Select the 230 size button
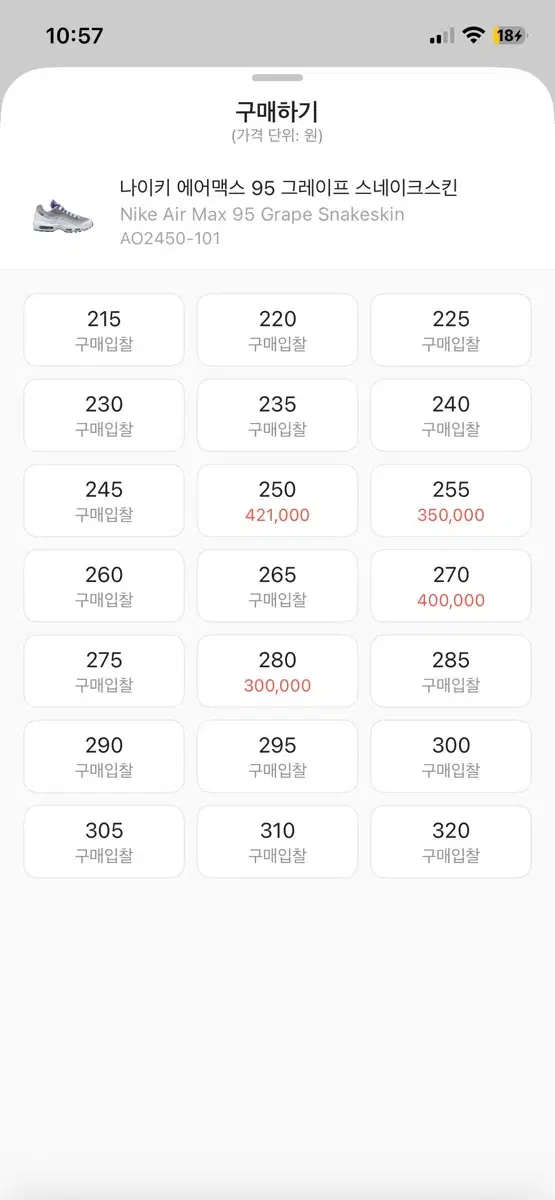555x1200 pixels. pos(104,415)
